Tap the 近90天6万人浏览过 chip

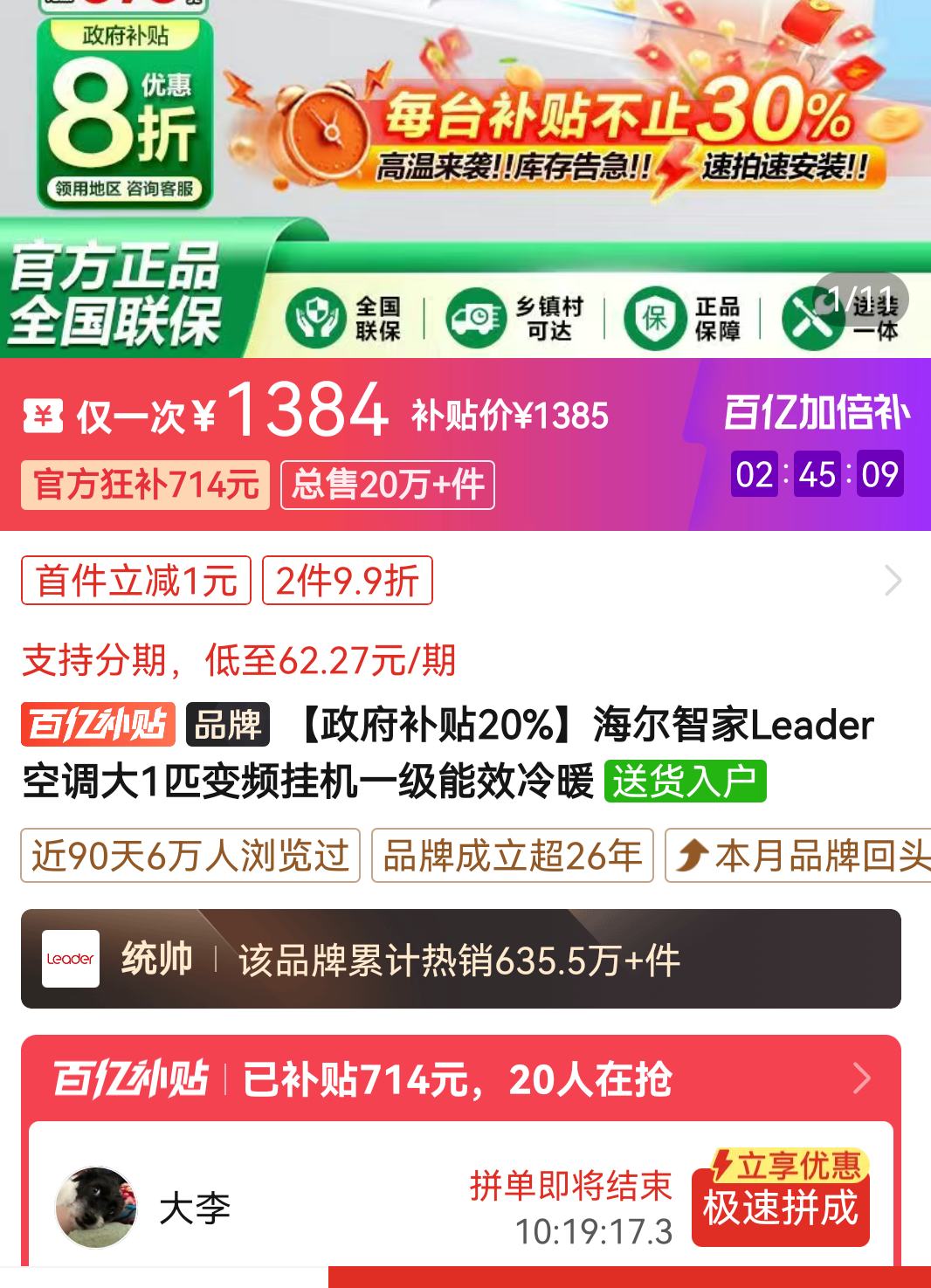(190, 856)
